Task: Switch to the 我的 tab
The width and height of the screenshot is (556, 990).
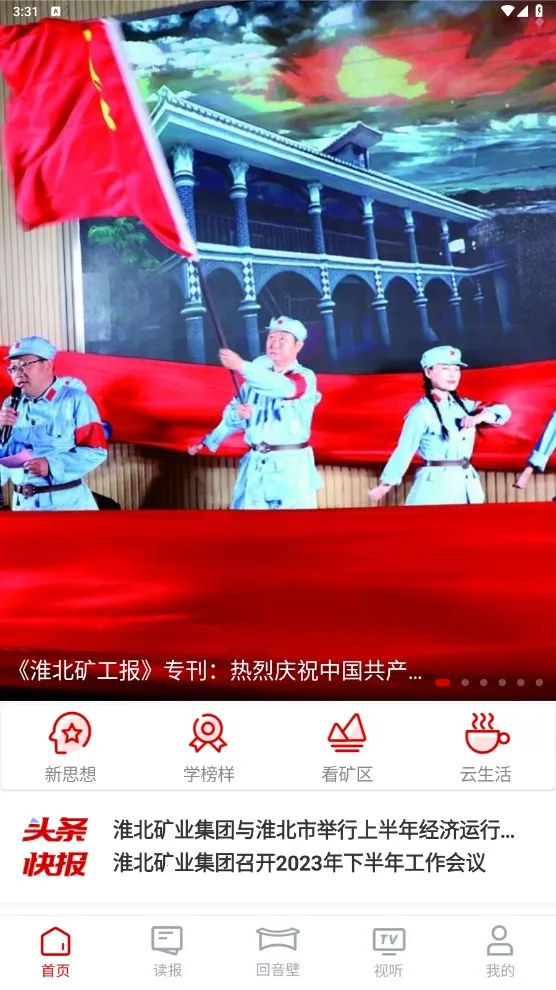Action: (x=500, y=952)
